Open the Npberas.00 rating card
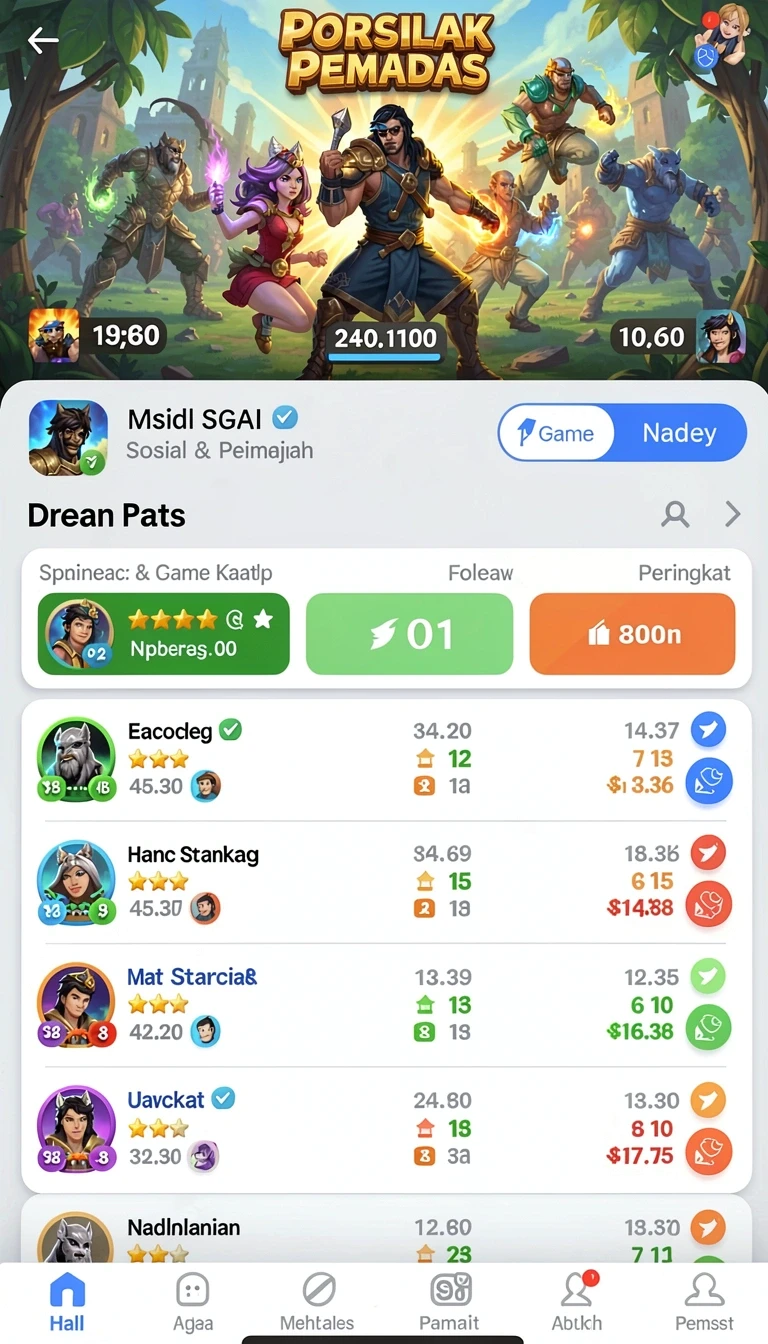Screen dimensions: 768x1344 pos(164,634)
